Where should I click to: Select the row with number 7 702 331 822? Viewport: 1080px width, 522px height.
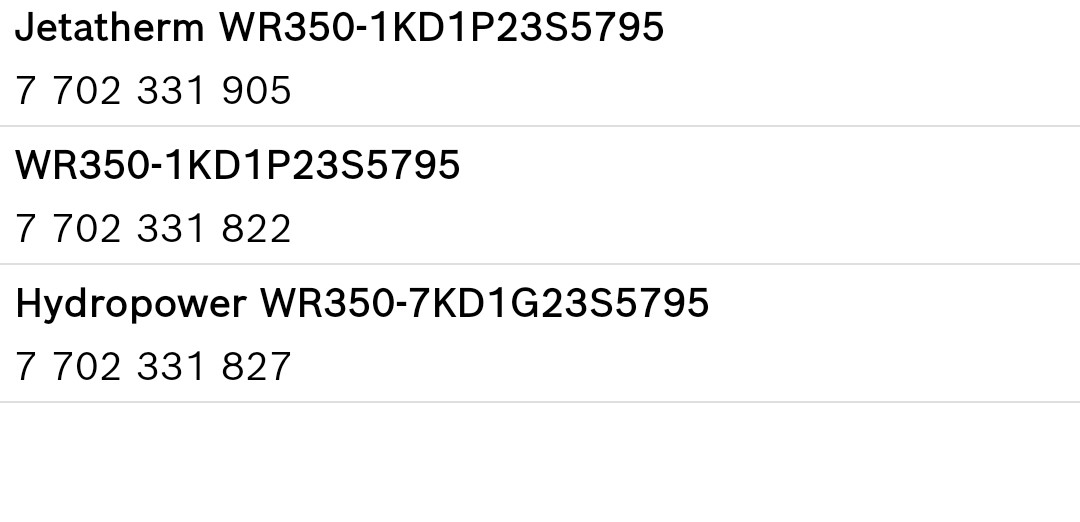pyautogui.click(x=154, y=229)
